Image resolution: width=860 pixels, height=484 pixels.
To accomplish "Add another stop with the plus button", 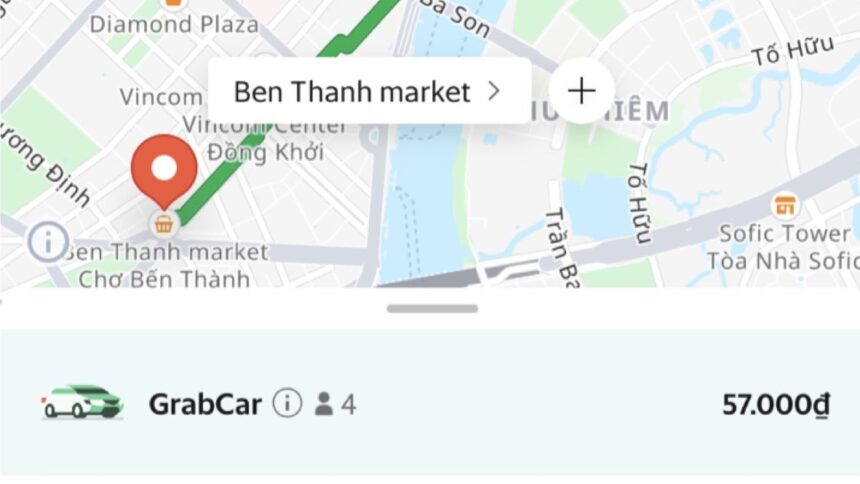I will point(581,91).
